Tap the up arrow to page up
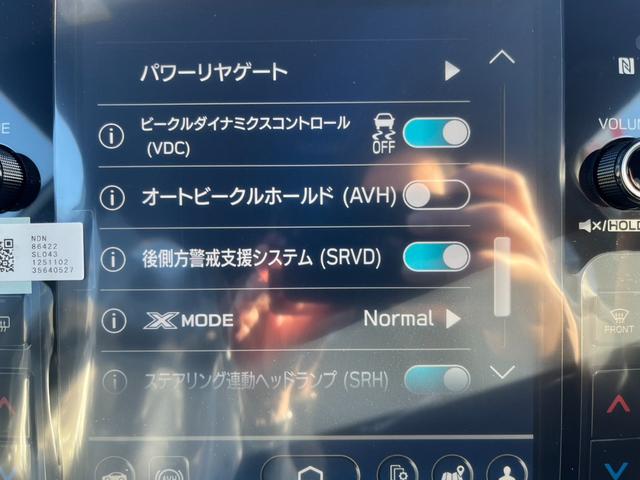Viewport: 640px width, 480px height. [x=502, y=58]
